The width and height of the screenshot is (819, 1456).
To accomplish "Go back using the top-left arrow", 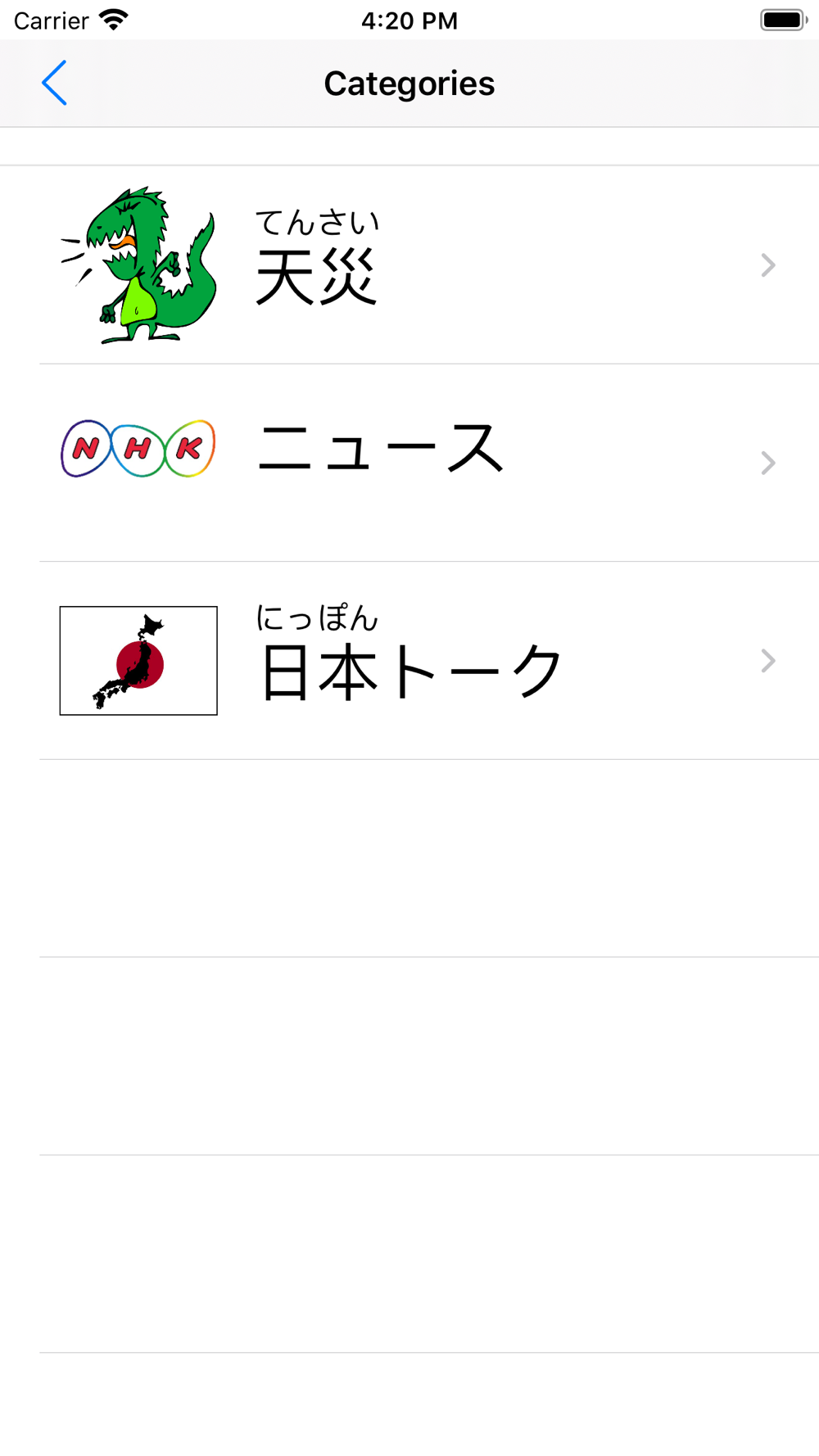I will click(x=54, y=83).
